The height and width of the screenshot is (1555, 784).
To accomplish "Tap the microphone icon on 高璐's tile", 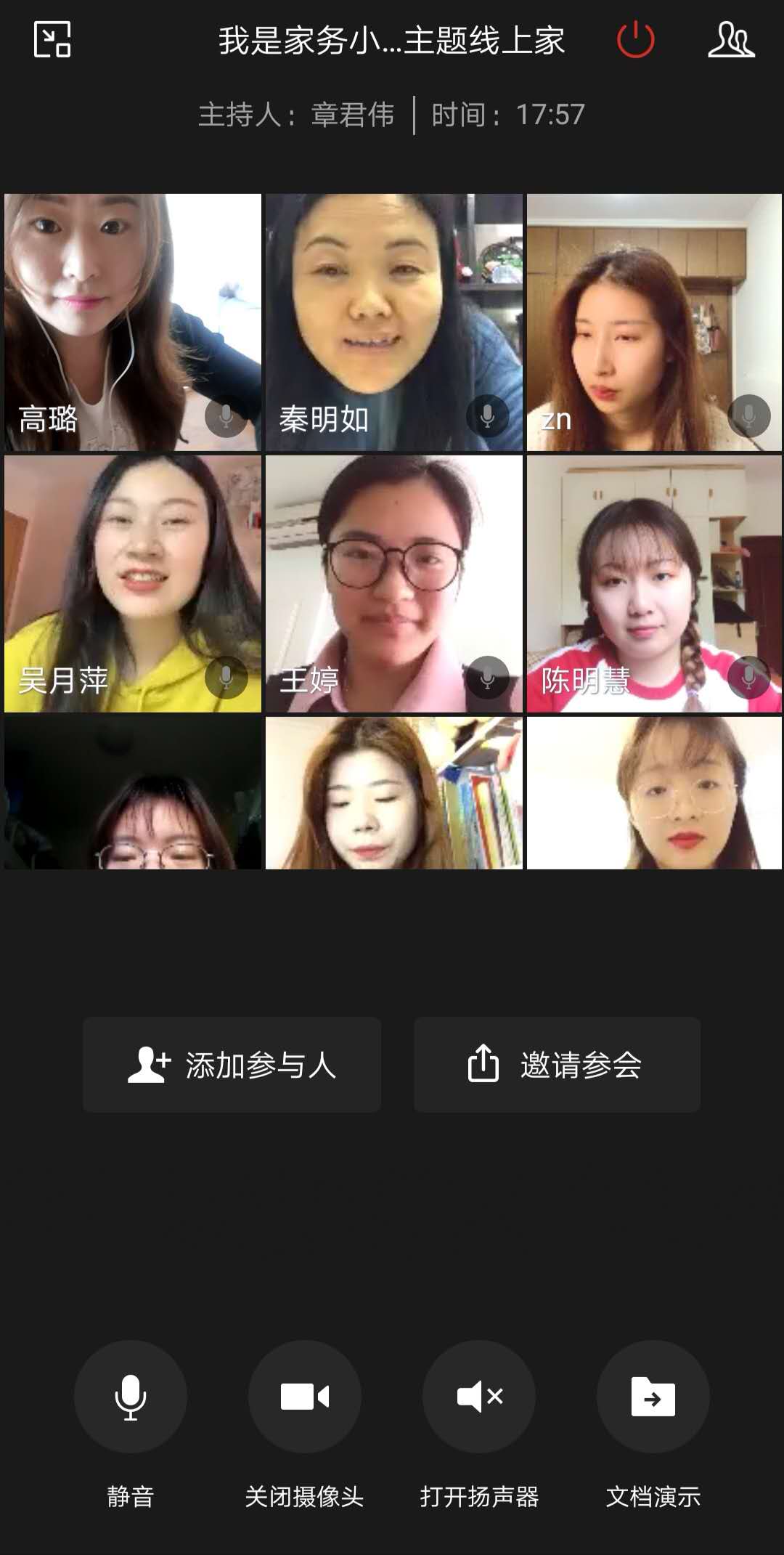I will (x=226, y=416).
